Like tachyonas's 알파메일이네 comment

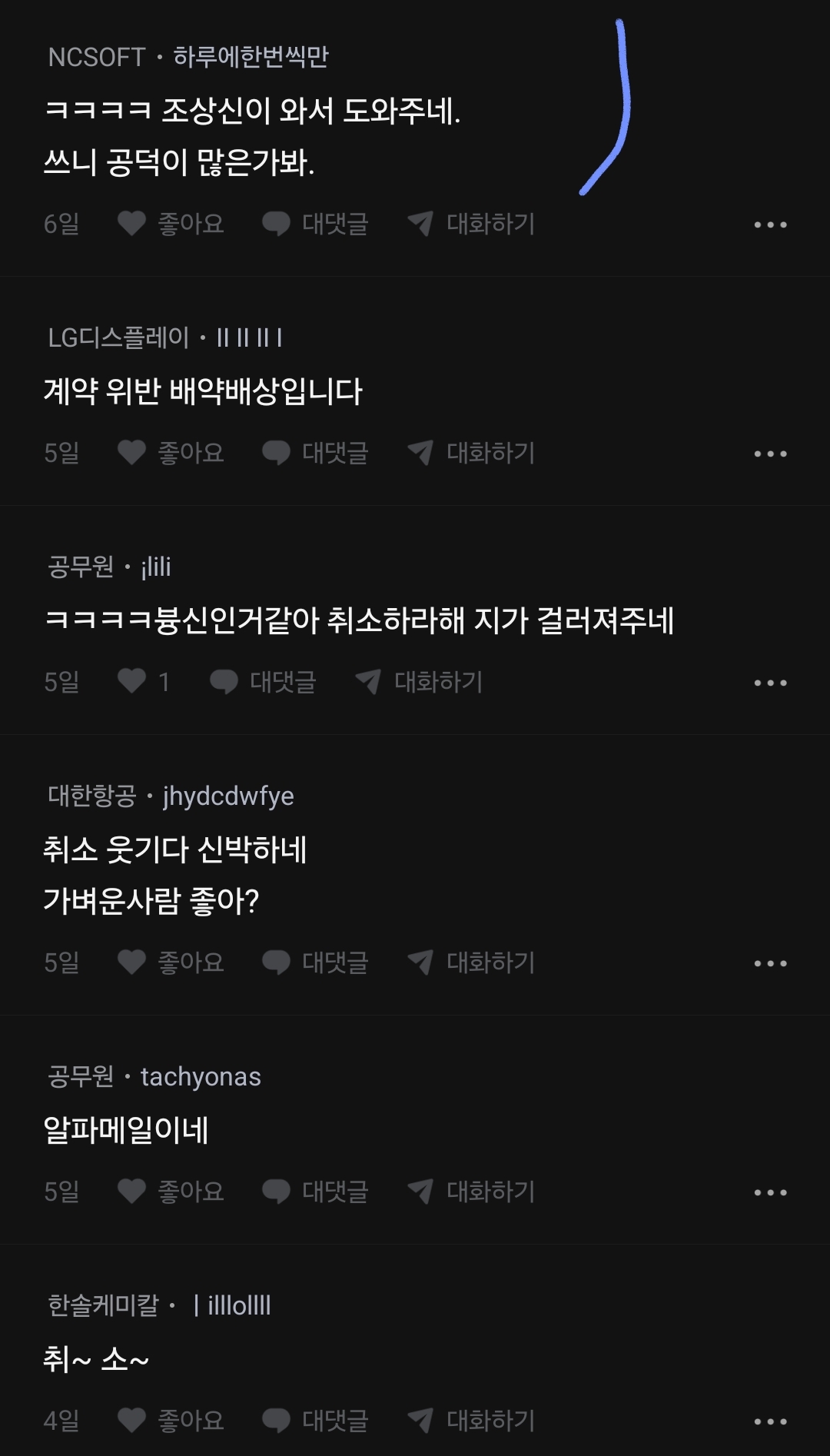pyautogui.click(x=170, y=1192)
